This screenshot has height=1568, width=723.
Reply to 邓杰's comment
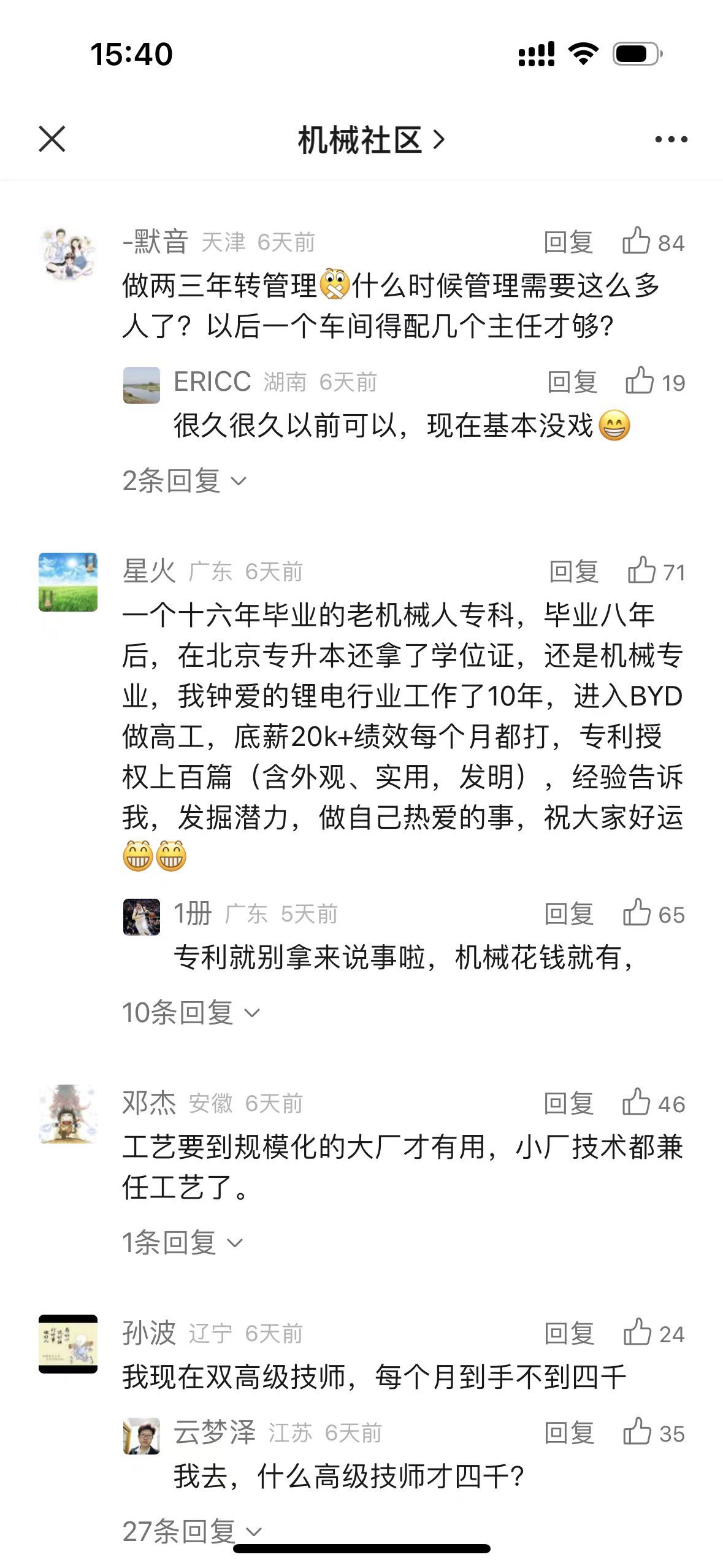pos(568,1104)
